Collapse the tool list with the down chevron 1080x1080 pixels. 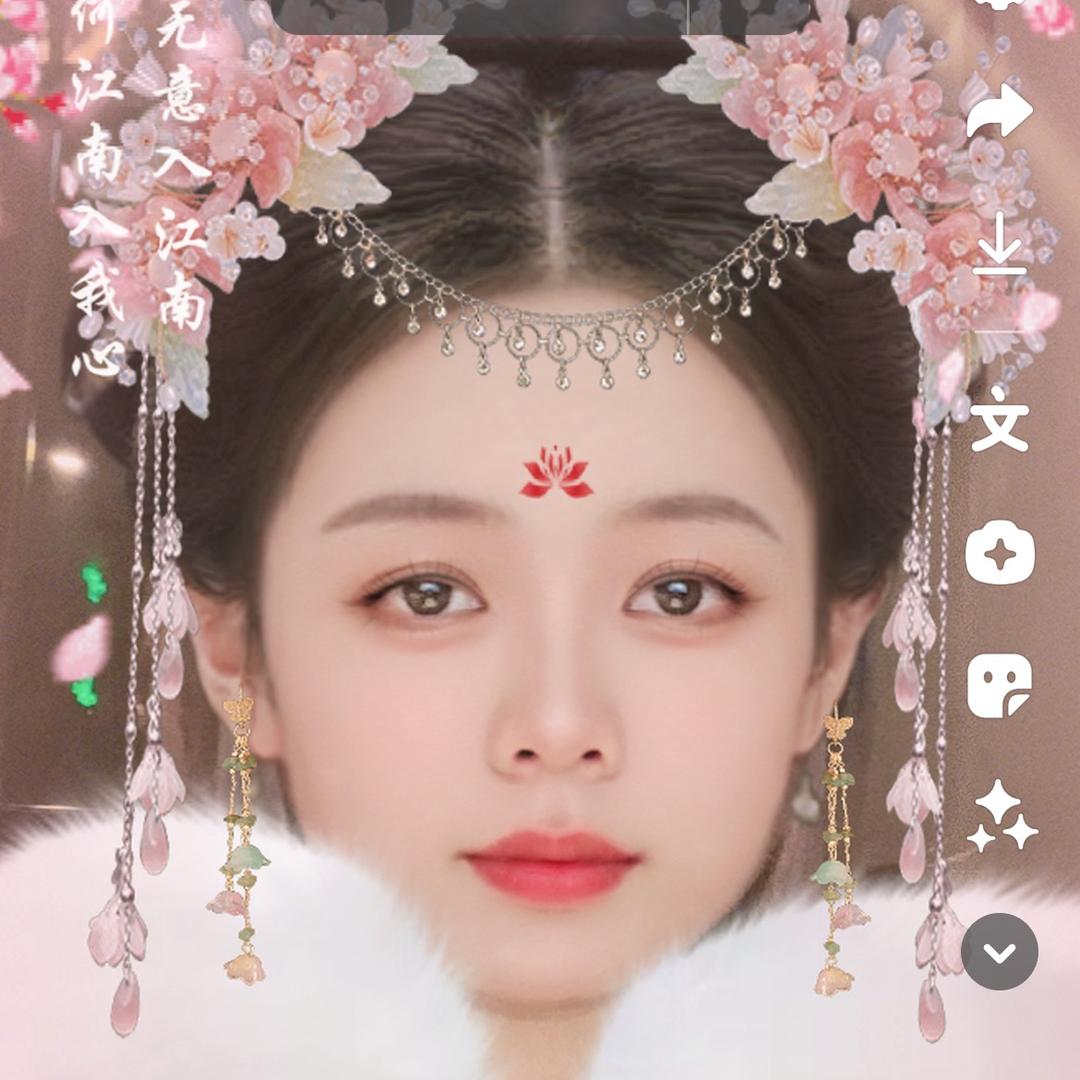(999, 951)
